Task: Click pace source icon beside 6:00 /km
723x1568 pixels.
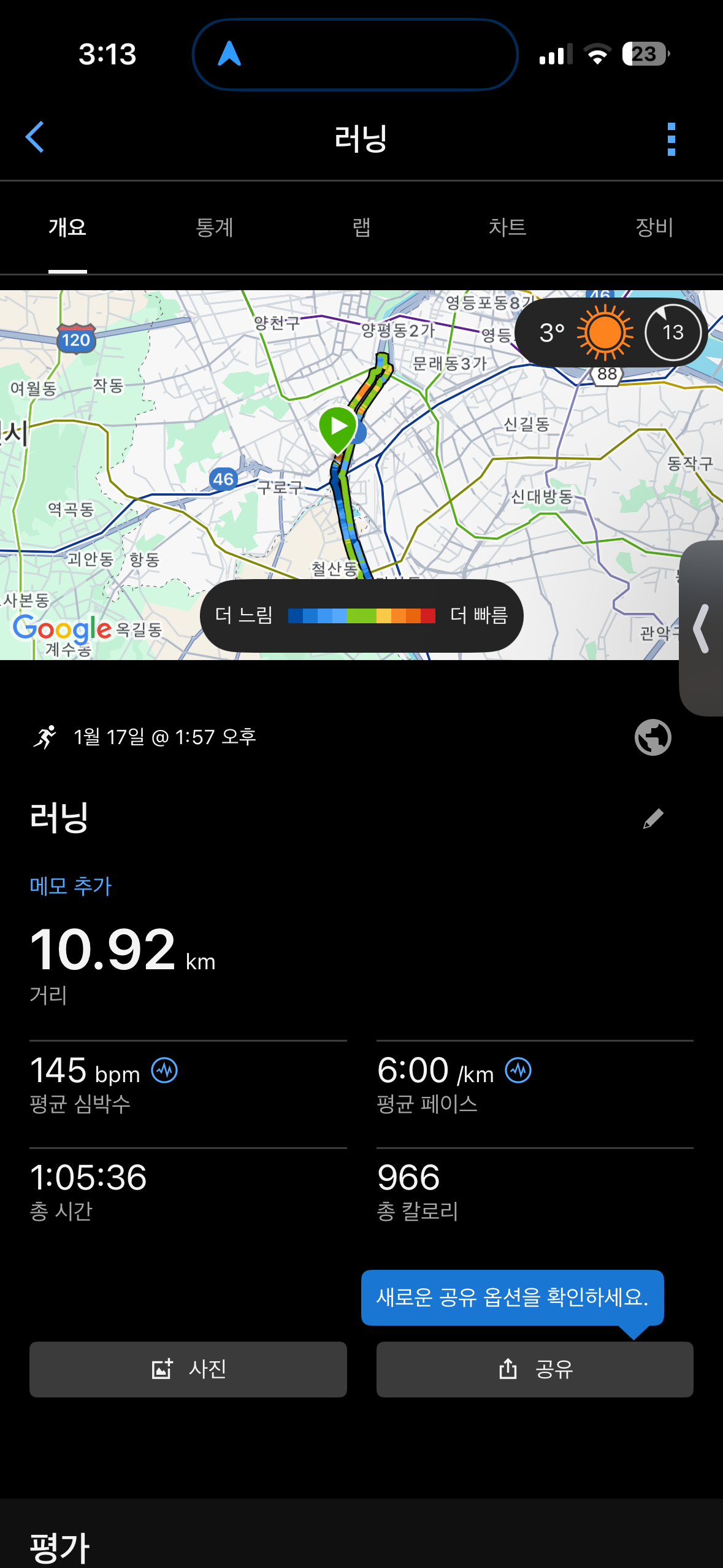Action: 518,1070
